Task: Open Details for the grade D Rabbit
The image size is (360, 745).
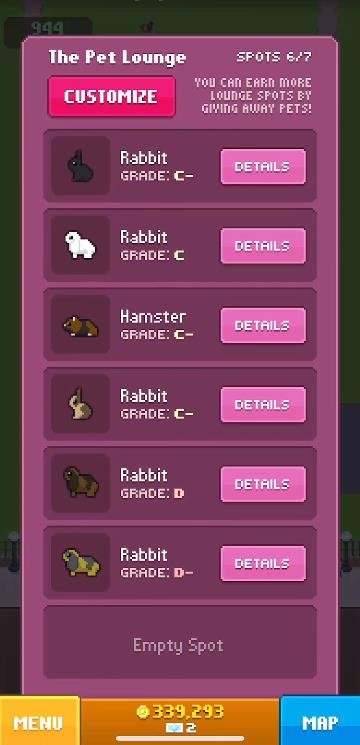Action: tap(263, 484)
